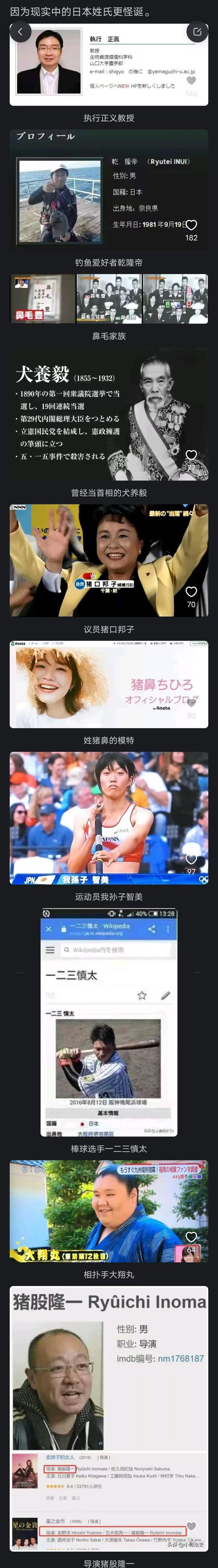
Task: Like the 猪口邦子 image with 70 likes
Action: pyautogui.click(x=191, y=591)
